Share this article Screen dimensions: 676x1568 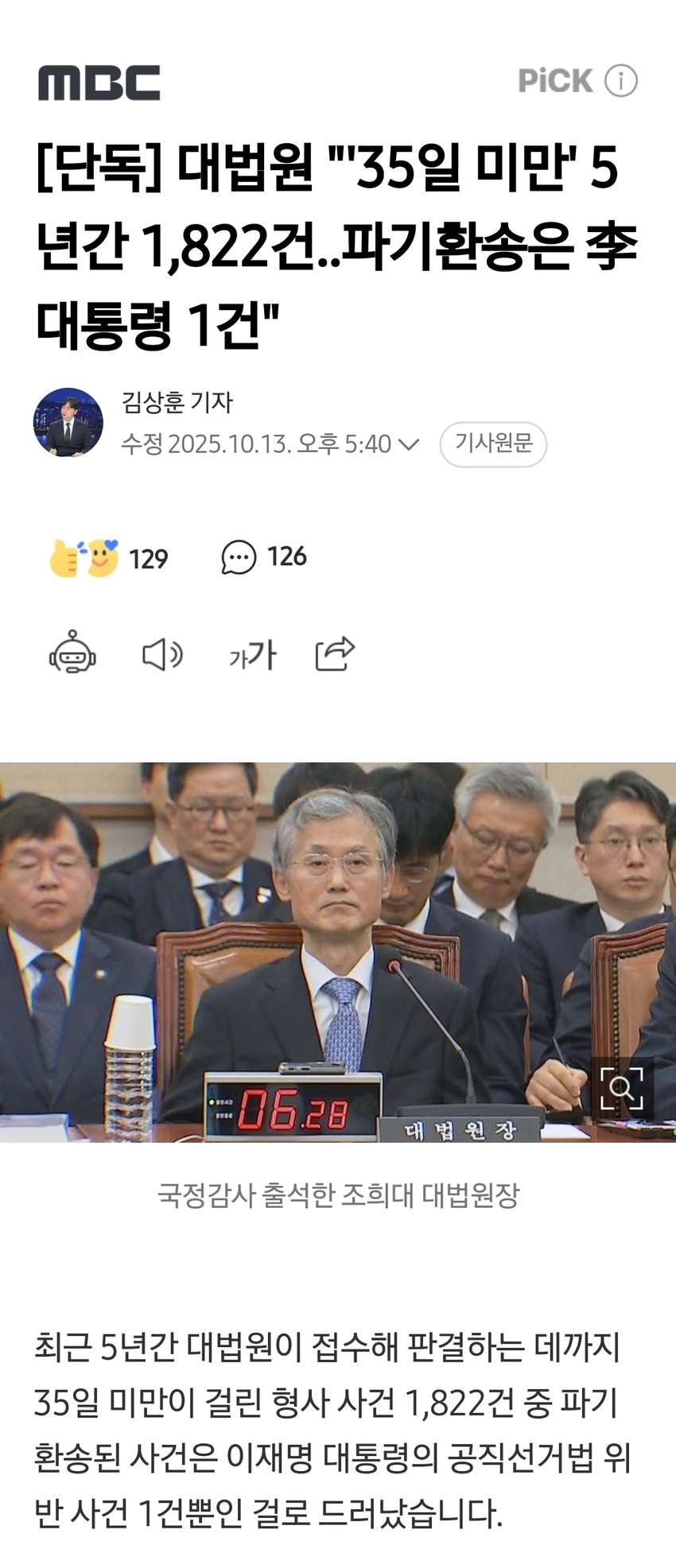point(335,654)
